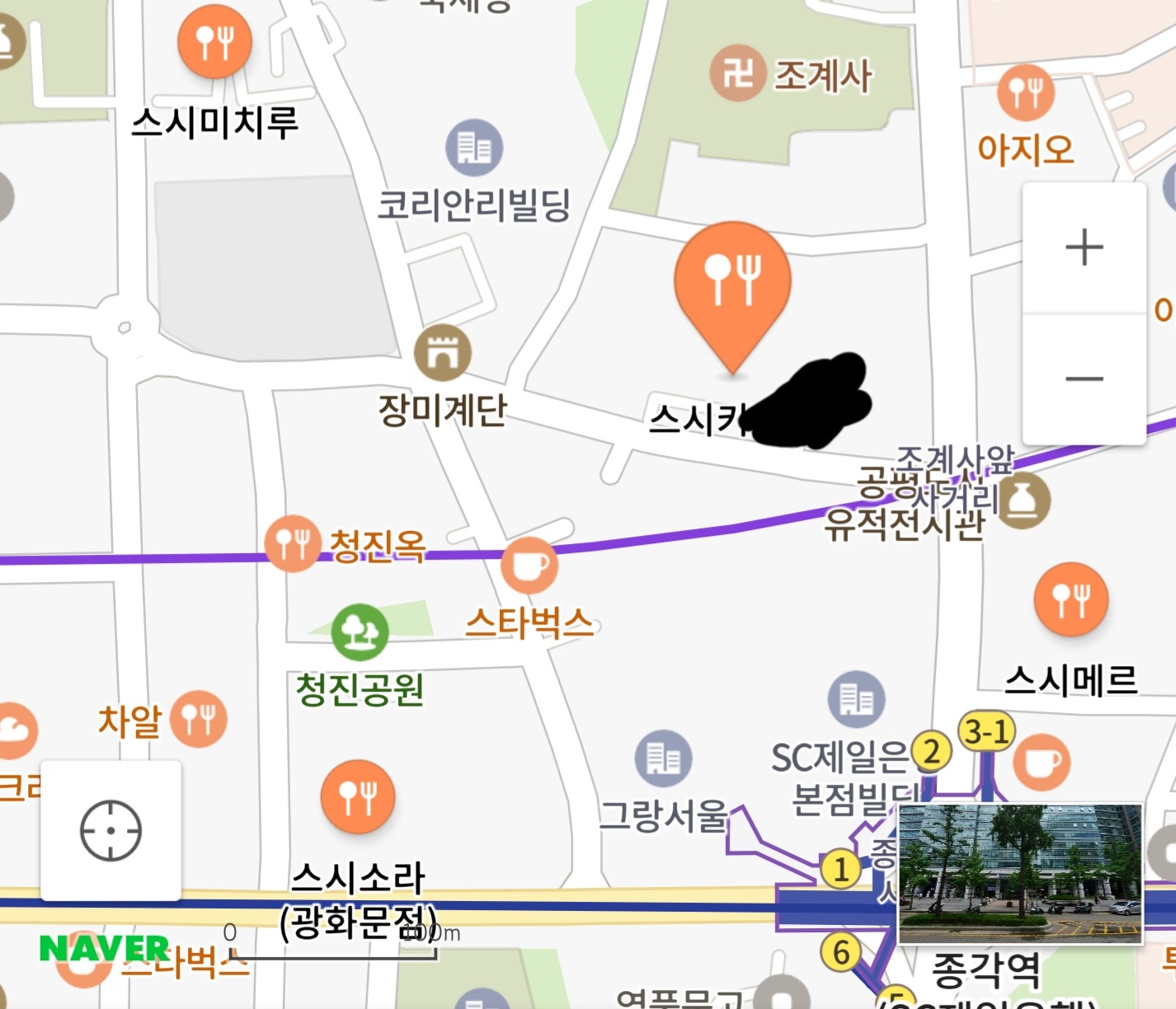Select the 스시미치루 restaurant marker
Viewport: 1176px width, 1009px height.
click(x=214, y=41)
